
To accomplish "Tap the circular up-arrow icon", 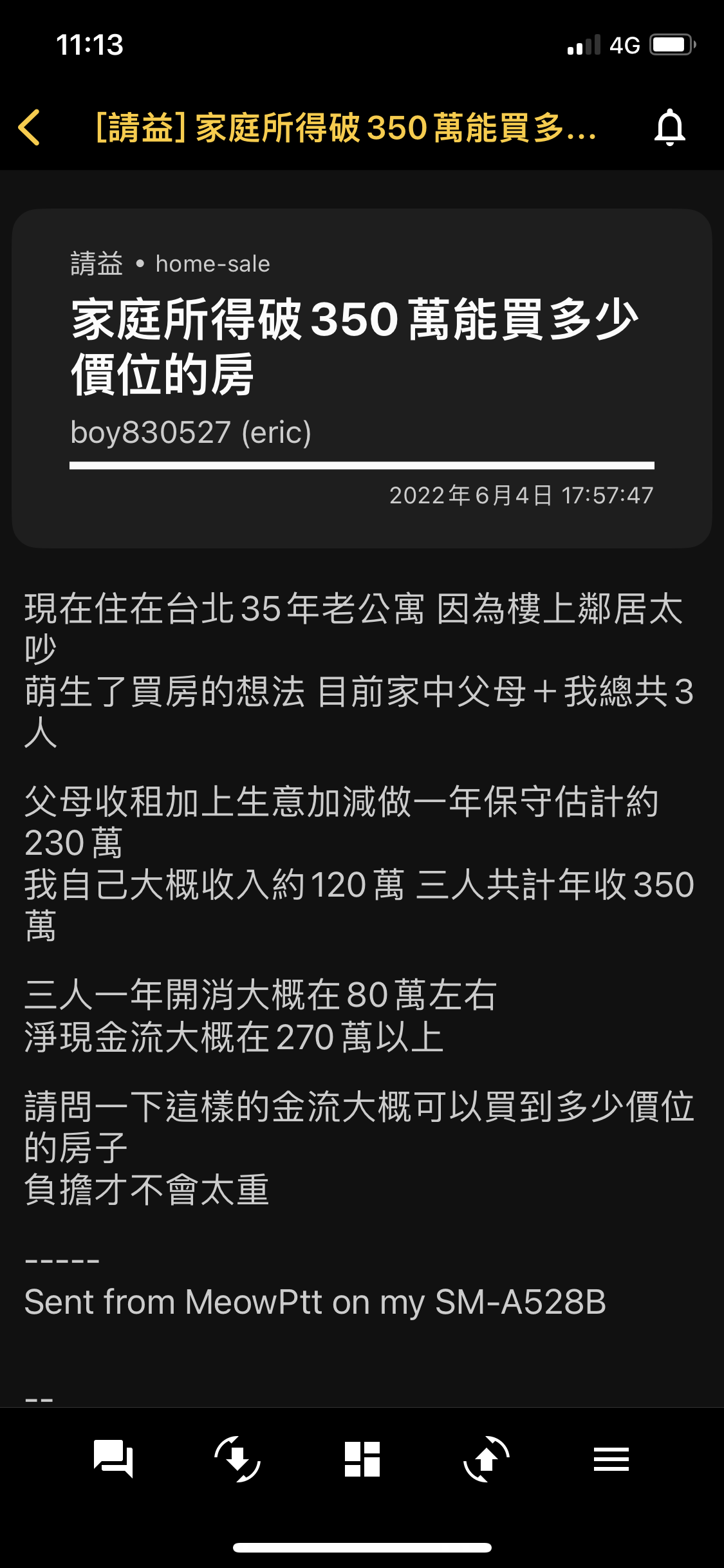I will (x=487, y=1459).
